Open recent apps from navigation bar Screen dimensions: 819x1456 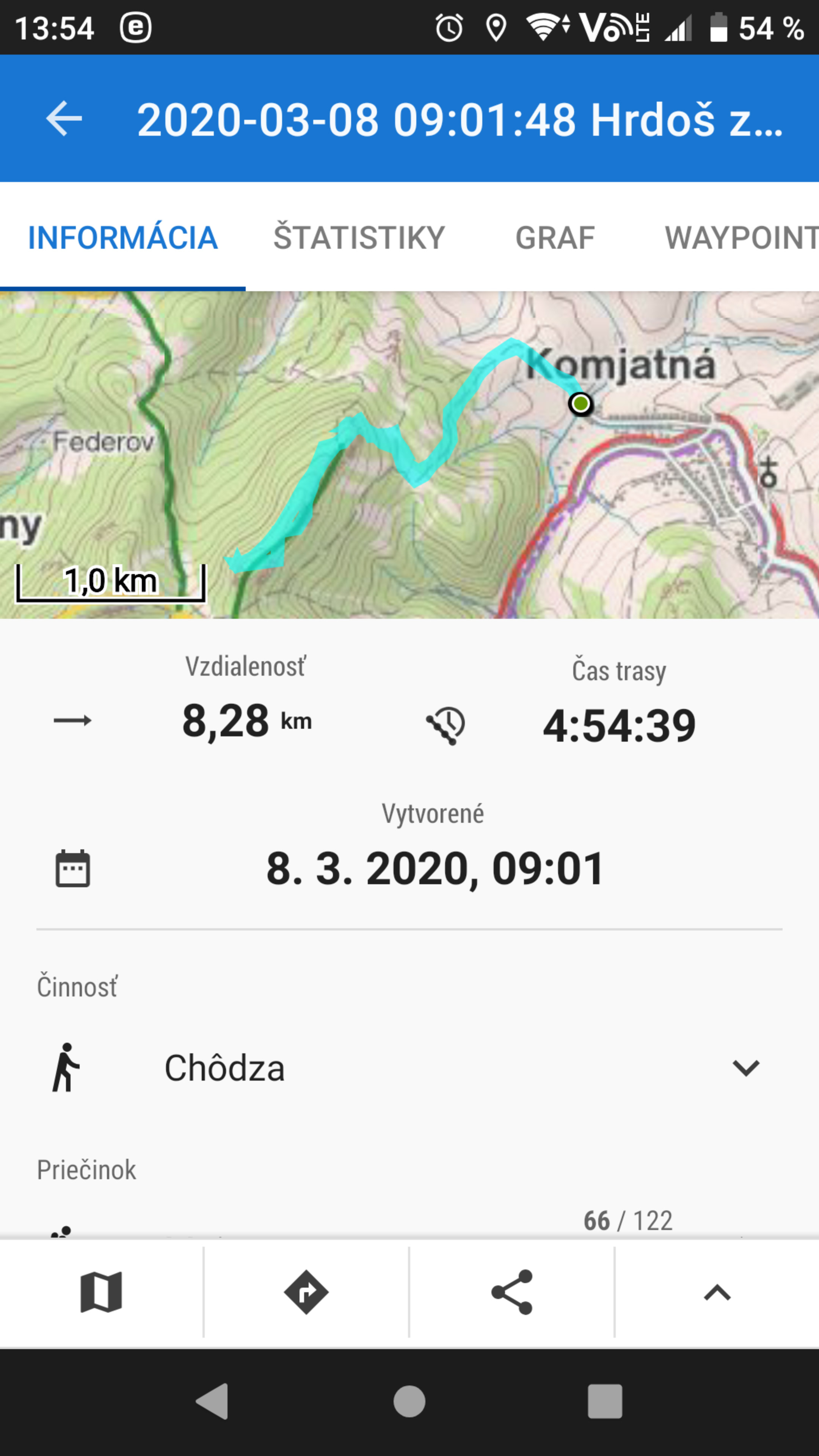point(605,1402)
